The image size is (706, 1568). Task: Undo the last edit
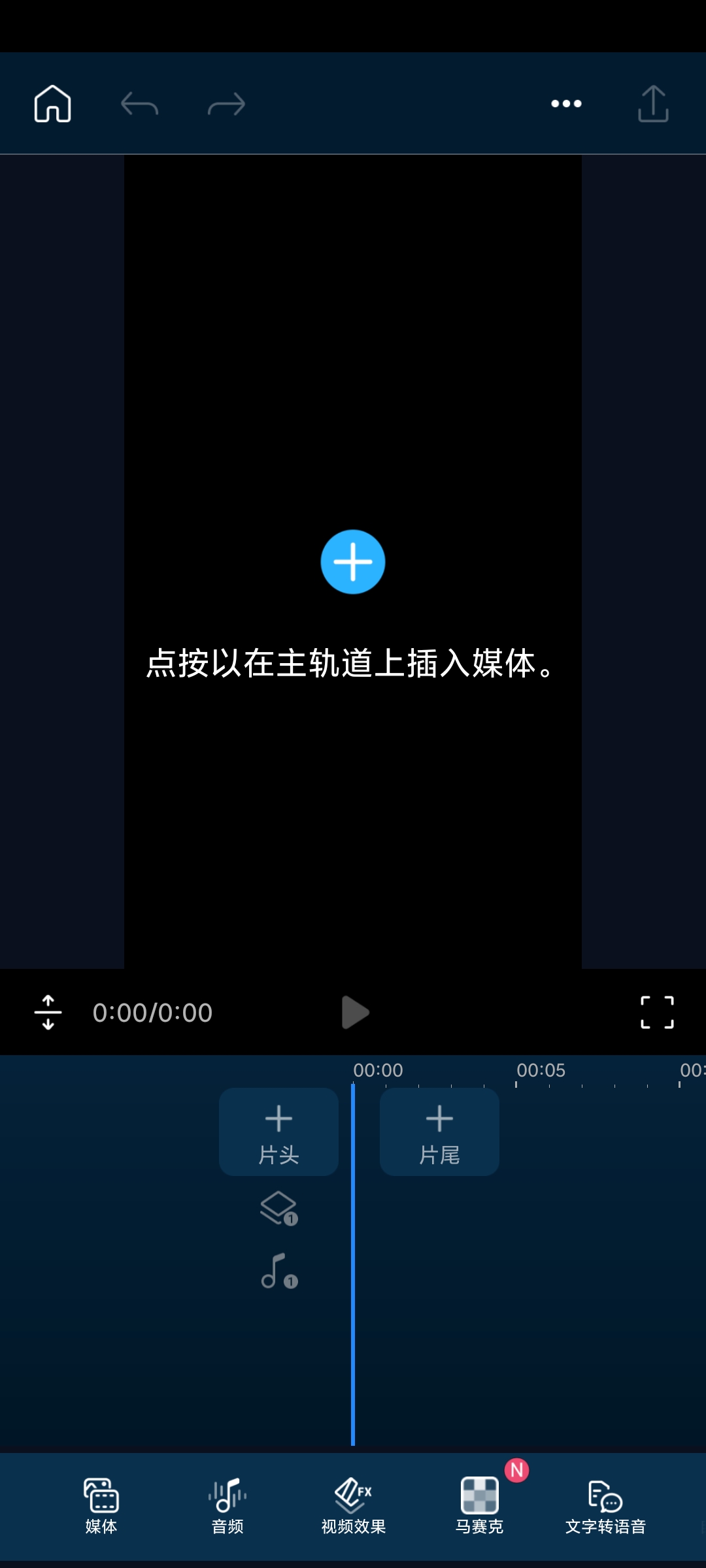click(x=139, y=103)
